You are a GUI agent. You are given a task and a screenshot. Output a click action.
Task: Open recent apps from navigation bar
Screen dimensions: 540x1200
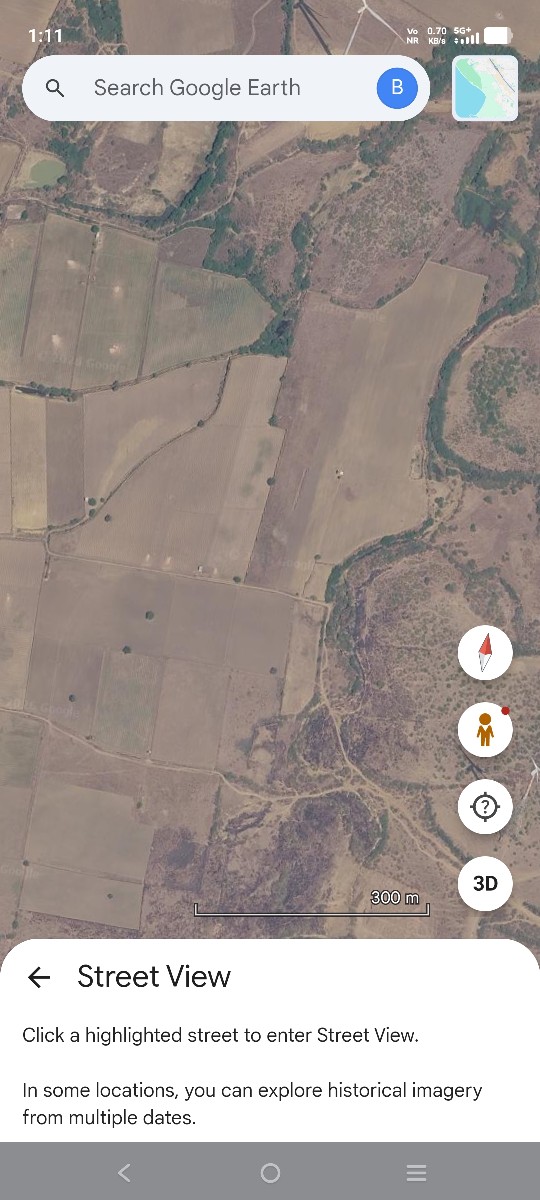coord(417,1173)
